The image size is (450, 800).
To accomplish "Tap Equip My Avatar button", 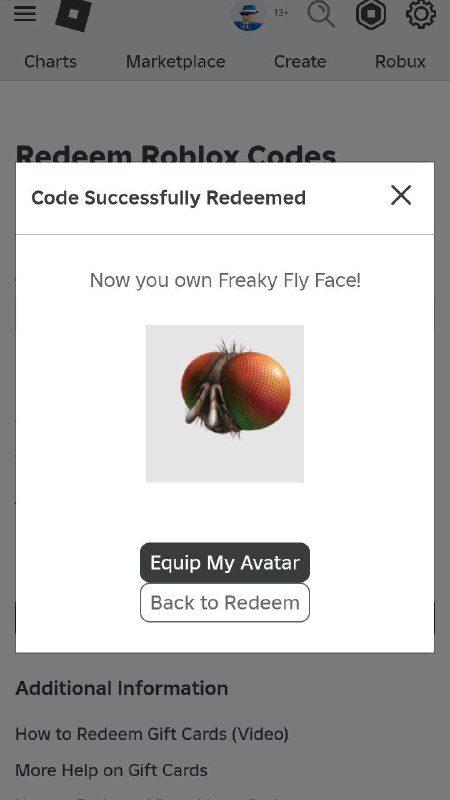I will (x=225, y=562).
